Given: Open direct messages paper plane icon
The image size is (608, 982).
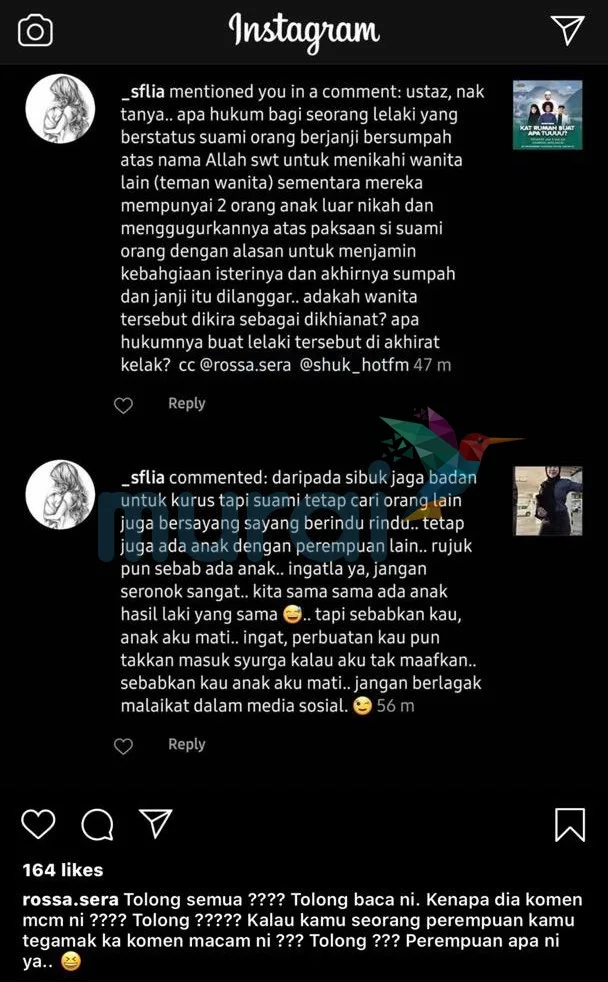Looking at the screenshot, I should coord(568,30).
